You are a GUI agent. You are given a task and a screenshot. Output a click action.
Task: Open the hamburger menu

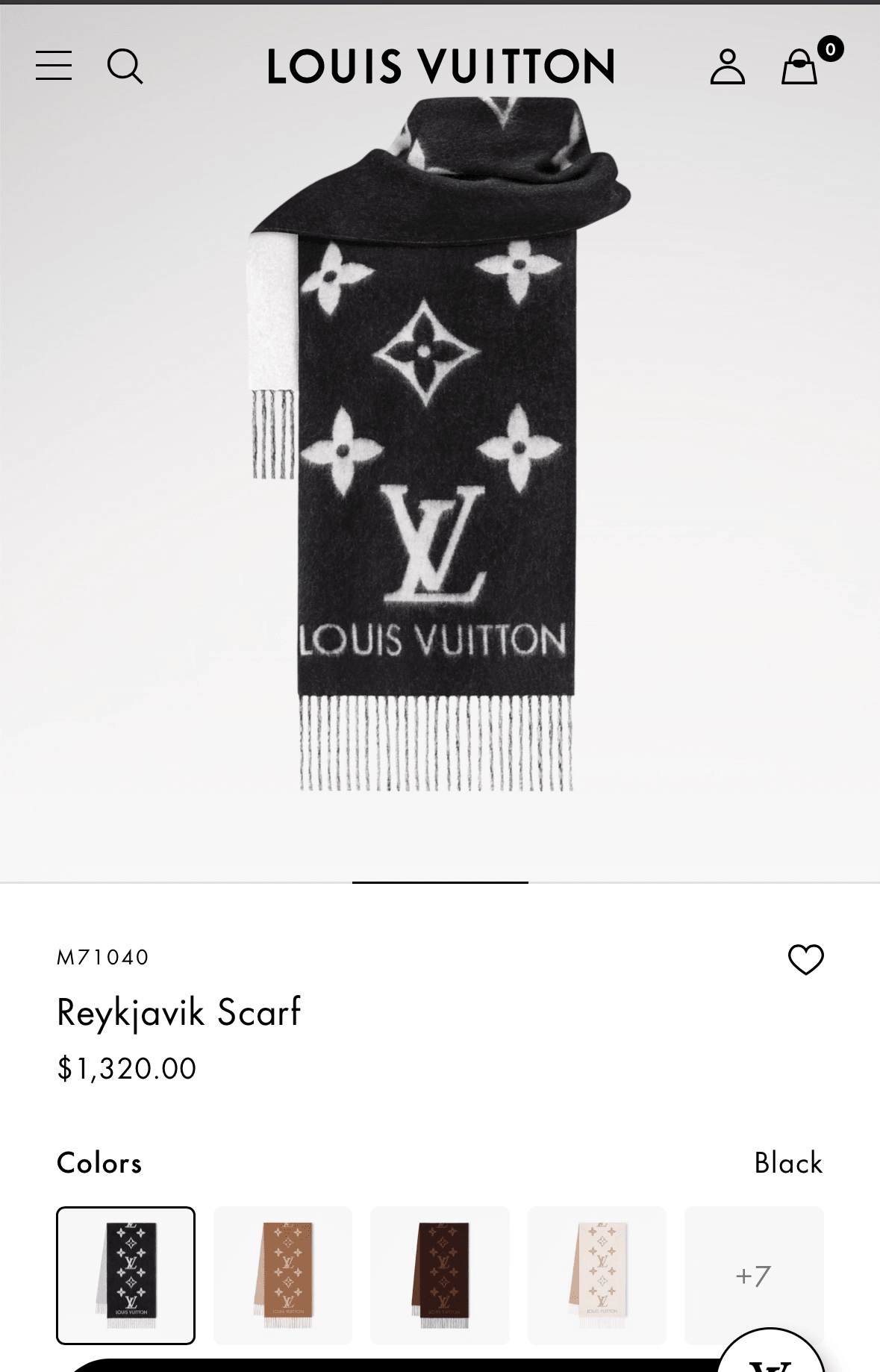(x=54, y=66)
